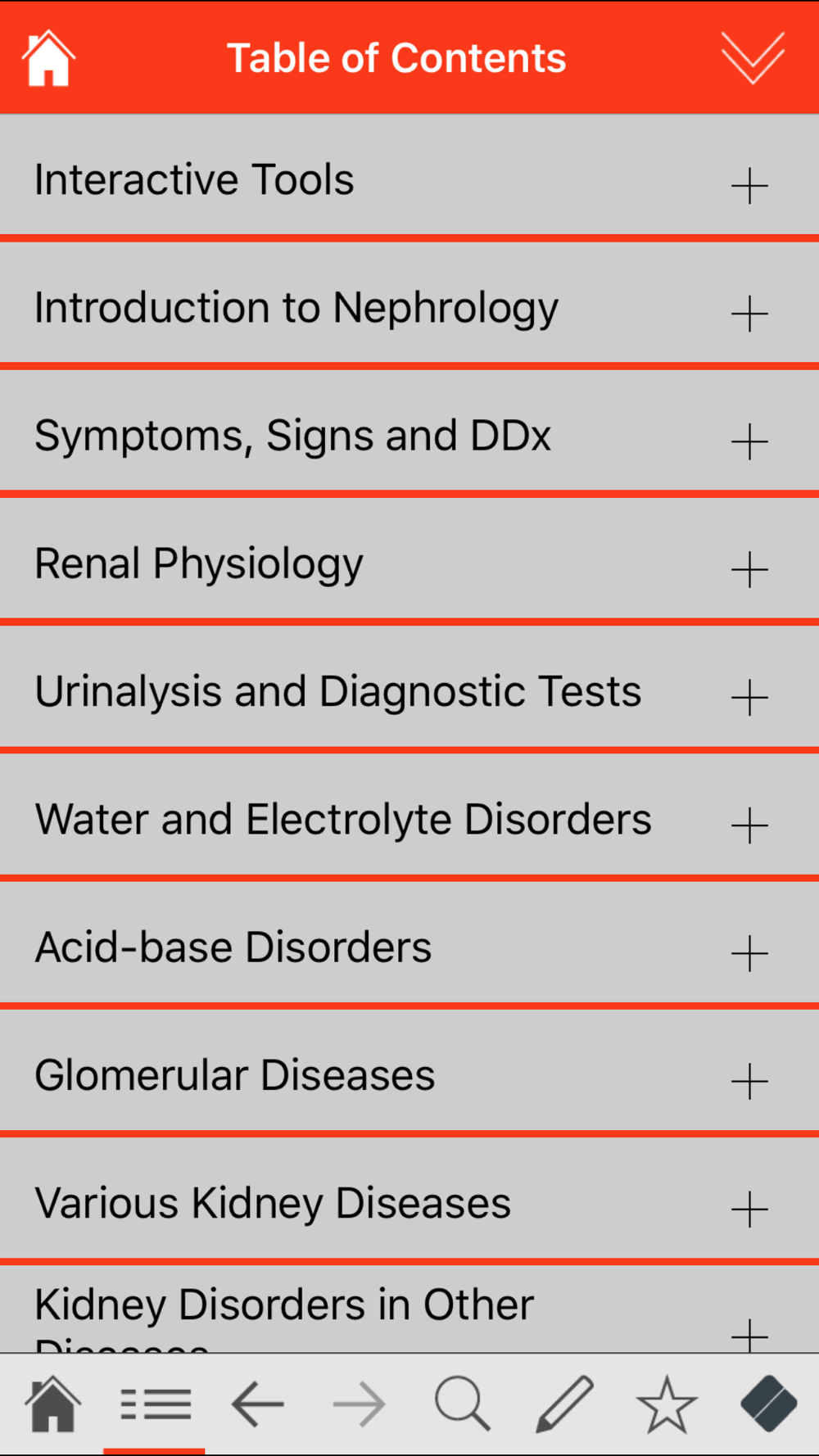Go back with the left arrow
The height and width of the screenshot is (1456, 819).
coord(257,1404)
